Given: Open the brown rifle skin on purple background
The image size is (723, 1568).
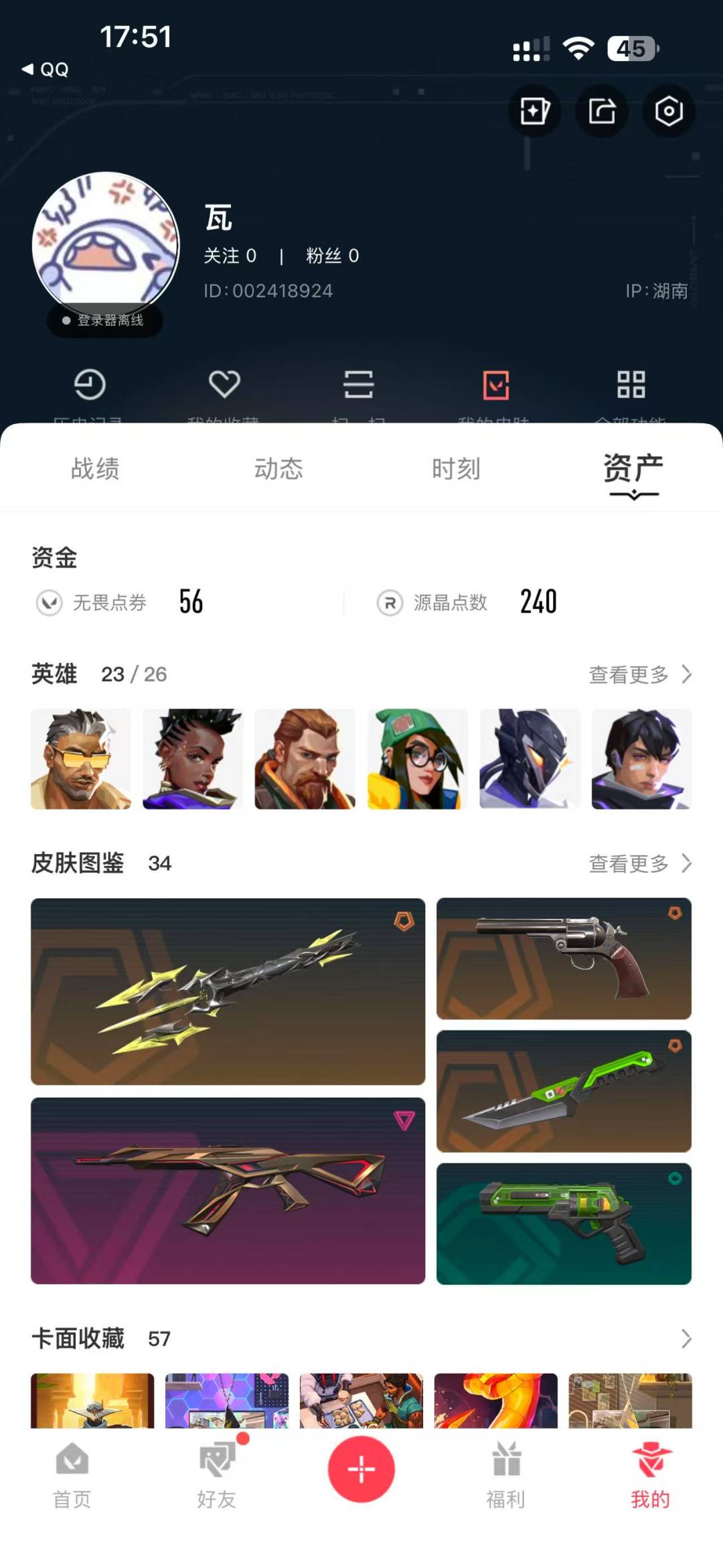Looking at the screenshot, I should tap(228, 1190).
